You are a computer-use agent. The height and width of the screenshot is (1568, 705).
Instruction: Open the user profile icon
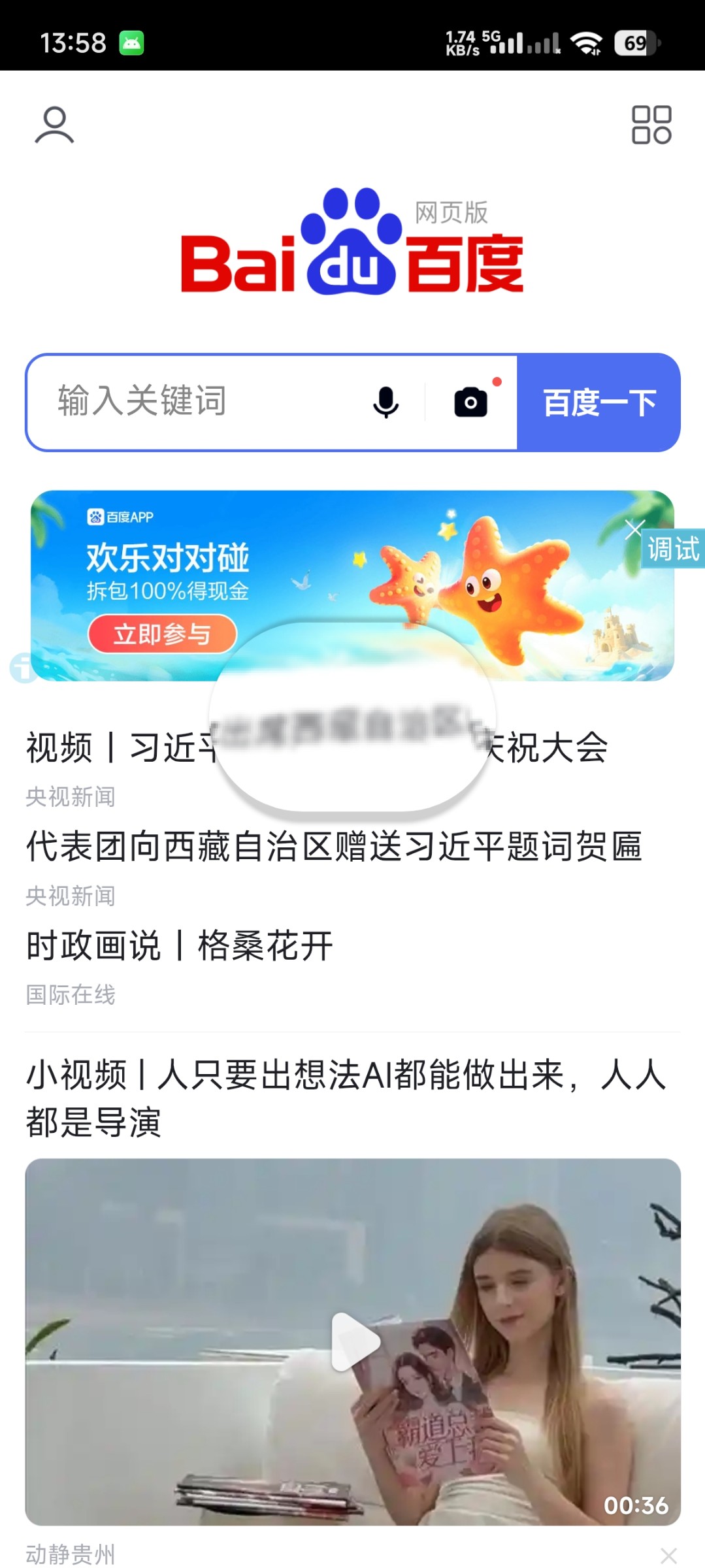(x=54, y=125)
